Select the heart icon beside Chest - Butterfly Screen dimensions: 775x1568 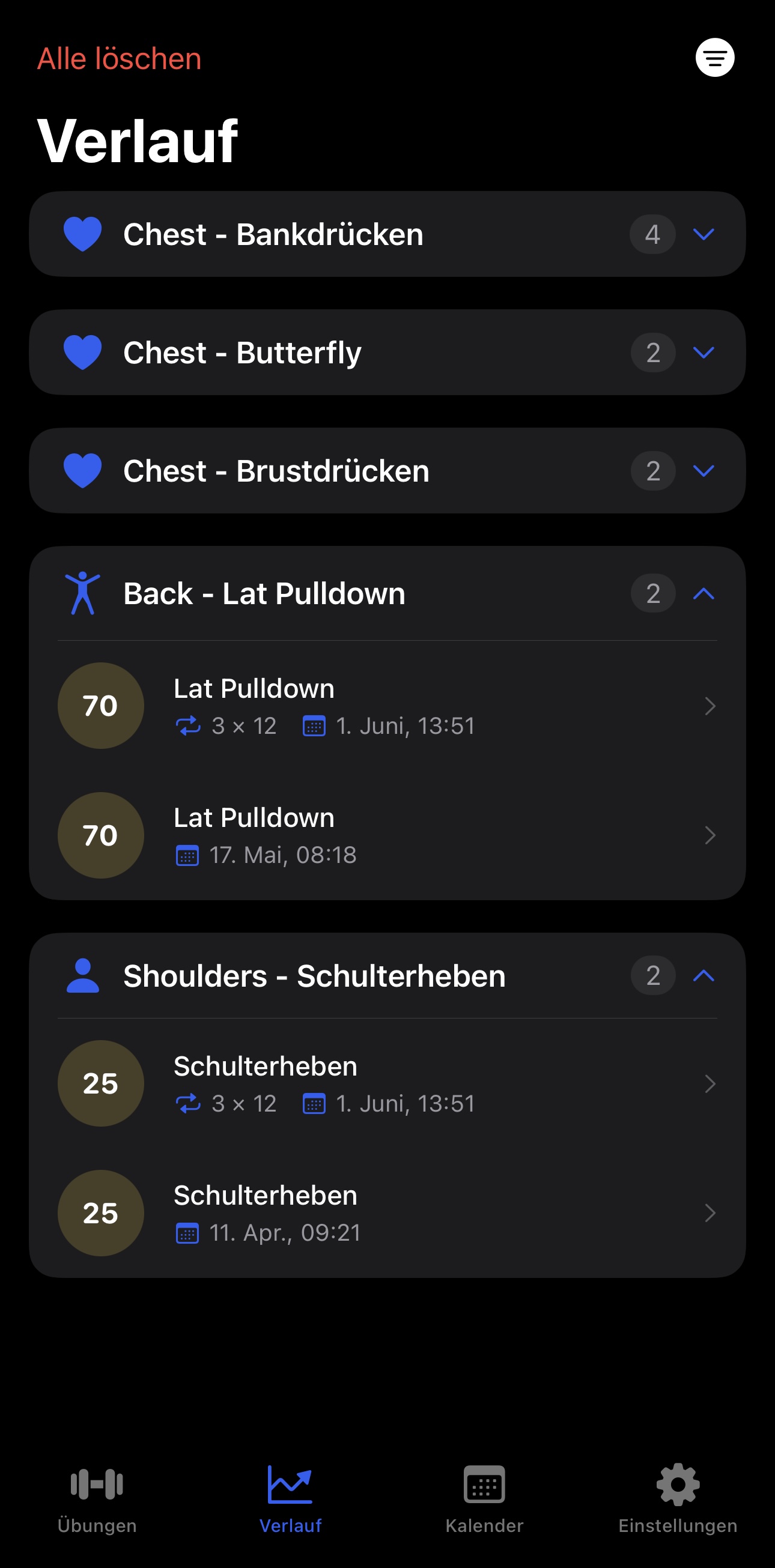tap(82, 352)
